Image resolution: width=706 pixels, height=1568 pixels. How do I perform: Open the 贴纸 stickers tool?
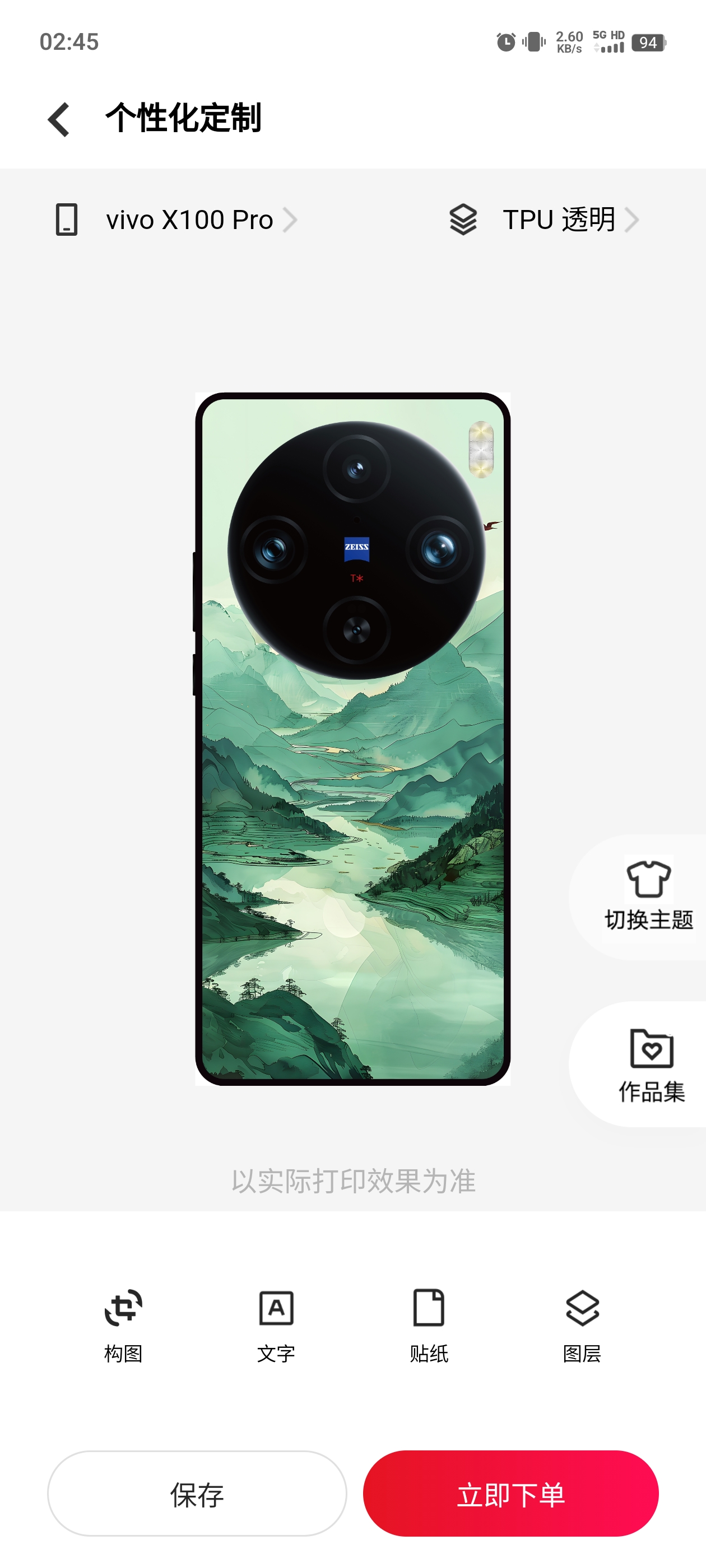429,1324
